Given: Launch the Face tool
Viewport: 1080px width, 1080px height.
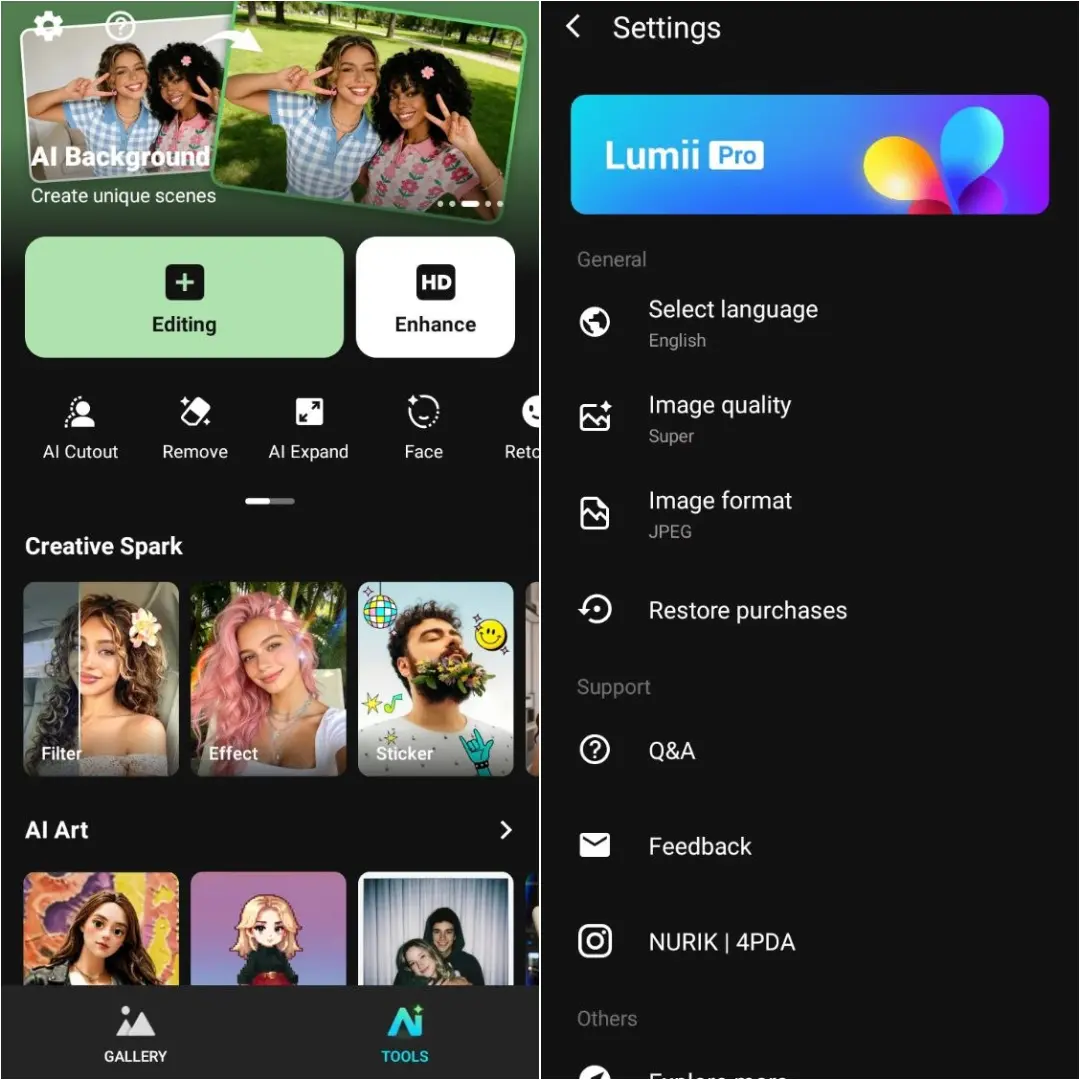Looking at the screenshot, I should (x=424, y=428).
